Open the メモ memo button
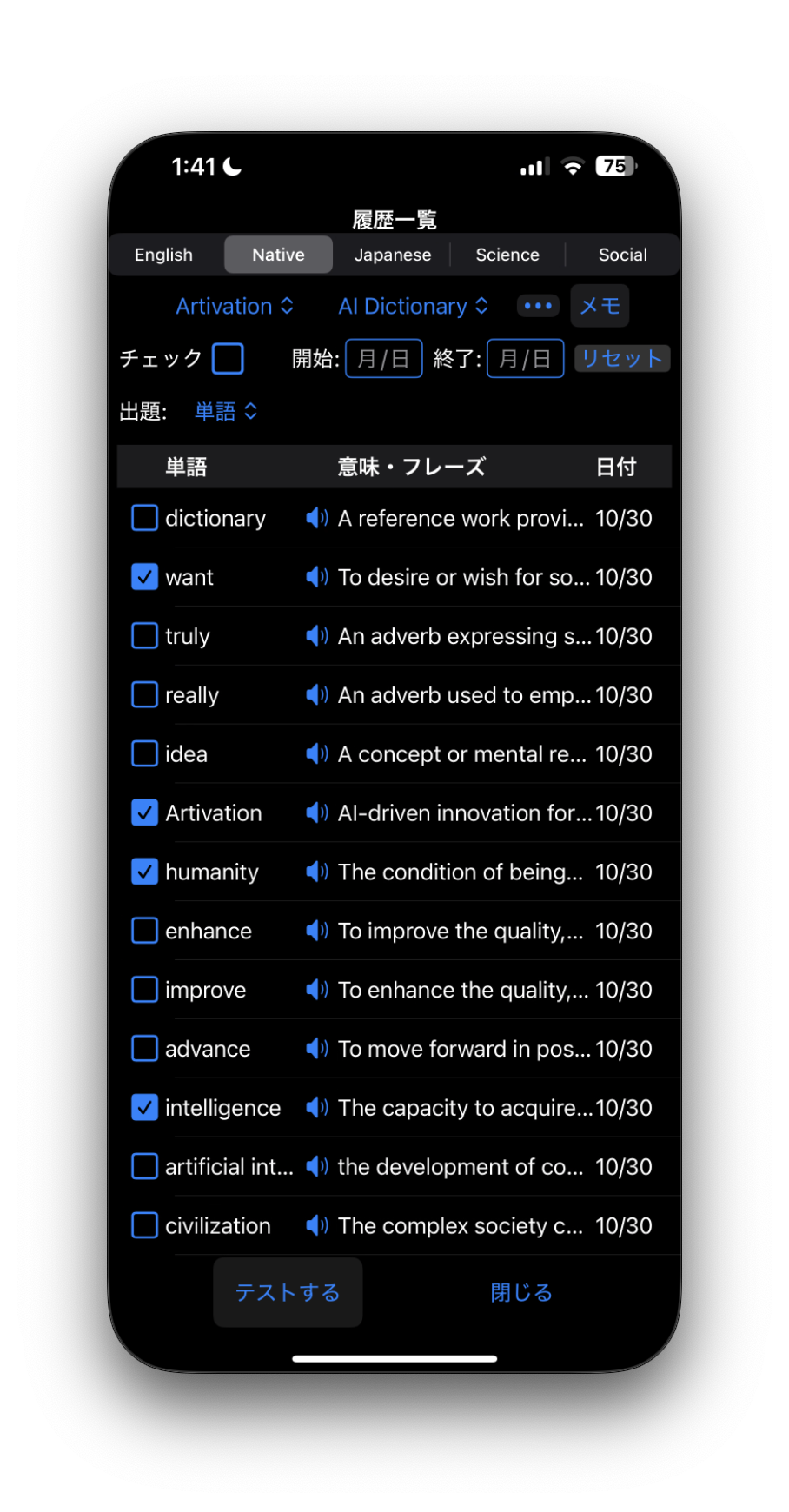789x1512 pixels. click(x=600, y=306)
